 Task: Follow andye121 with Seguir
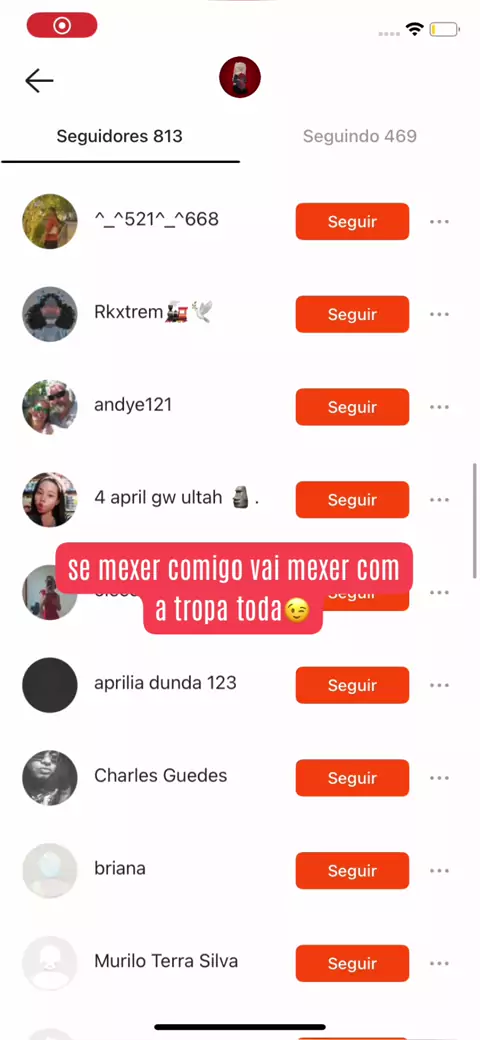[352, 407]
